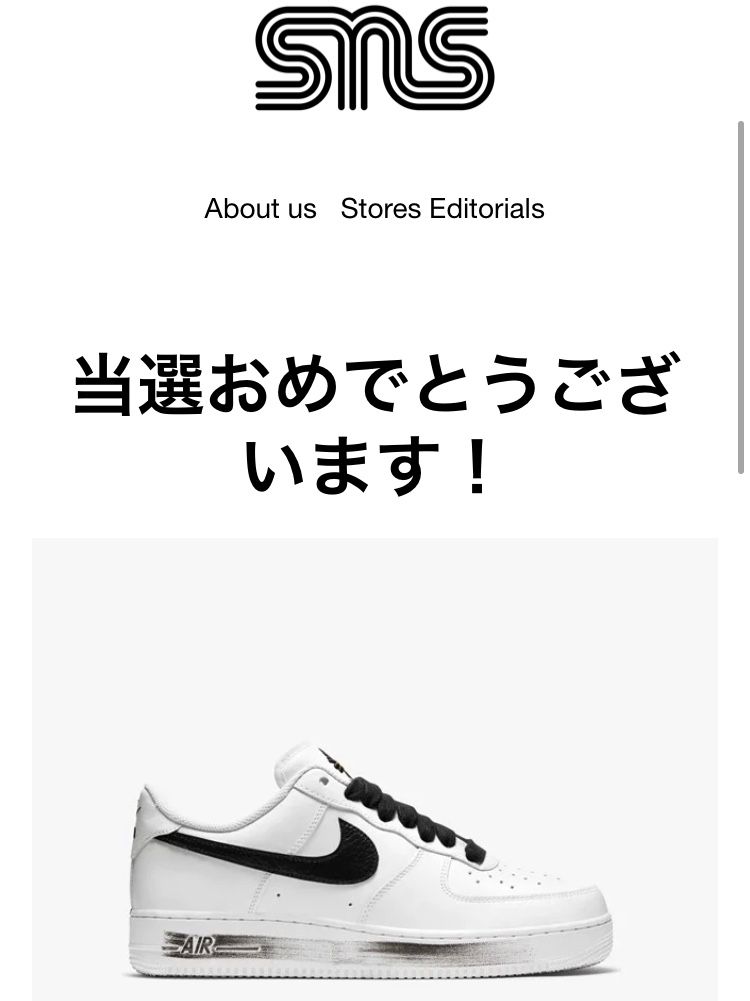This screenshot has width=750, height=1001.
Task: Open the About us link
Action: click(260, 209)
